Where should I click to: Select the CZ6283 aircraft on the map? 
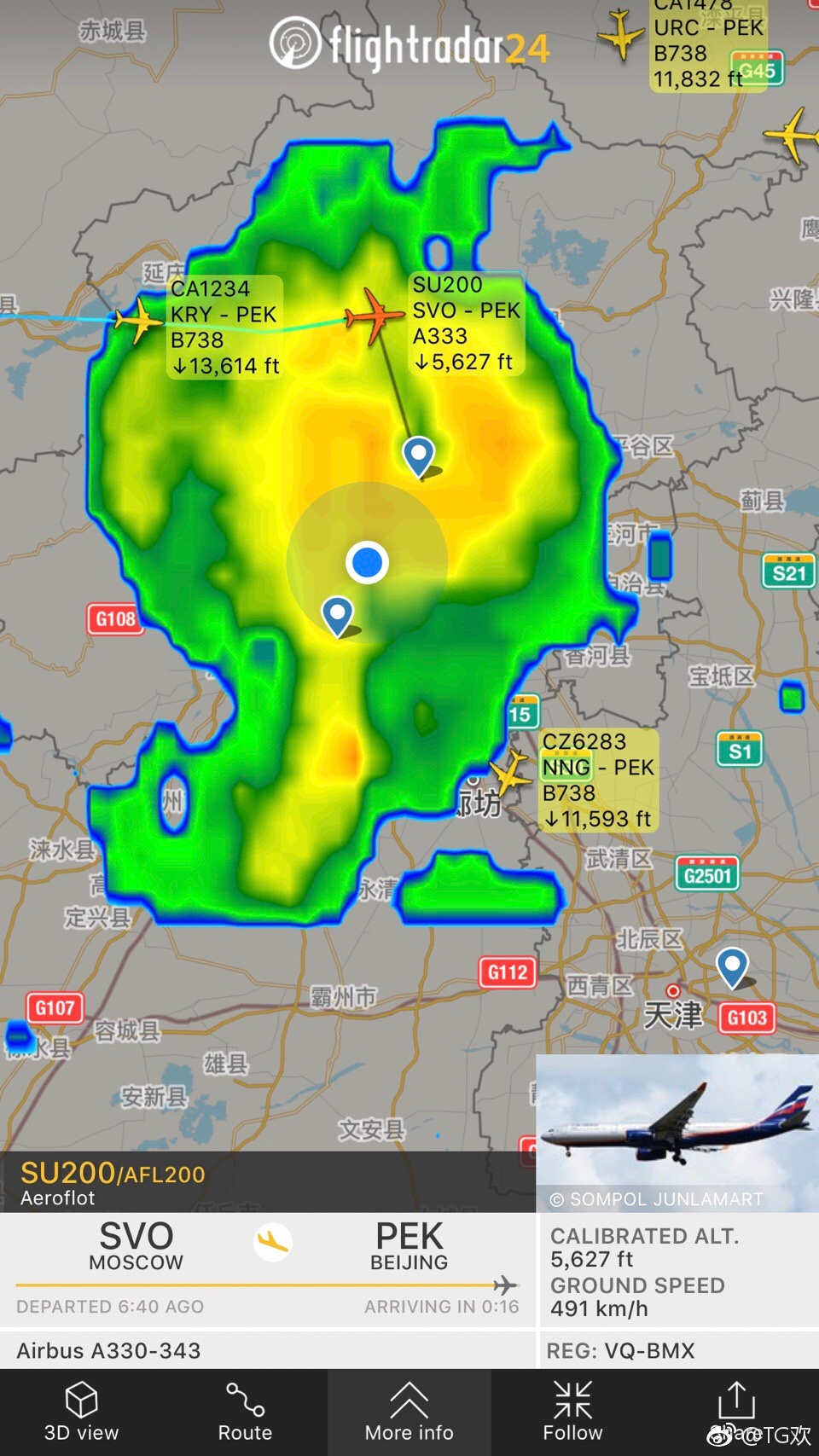510,773
